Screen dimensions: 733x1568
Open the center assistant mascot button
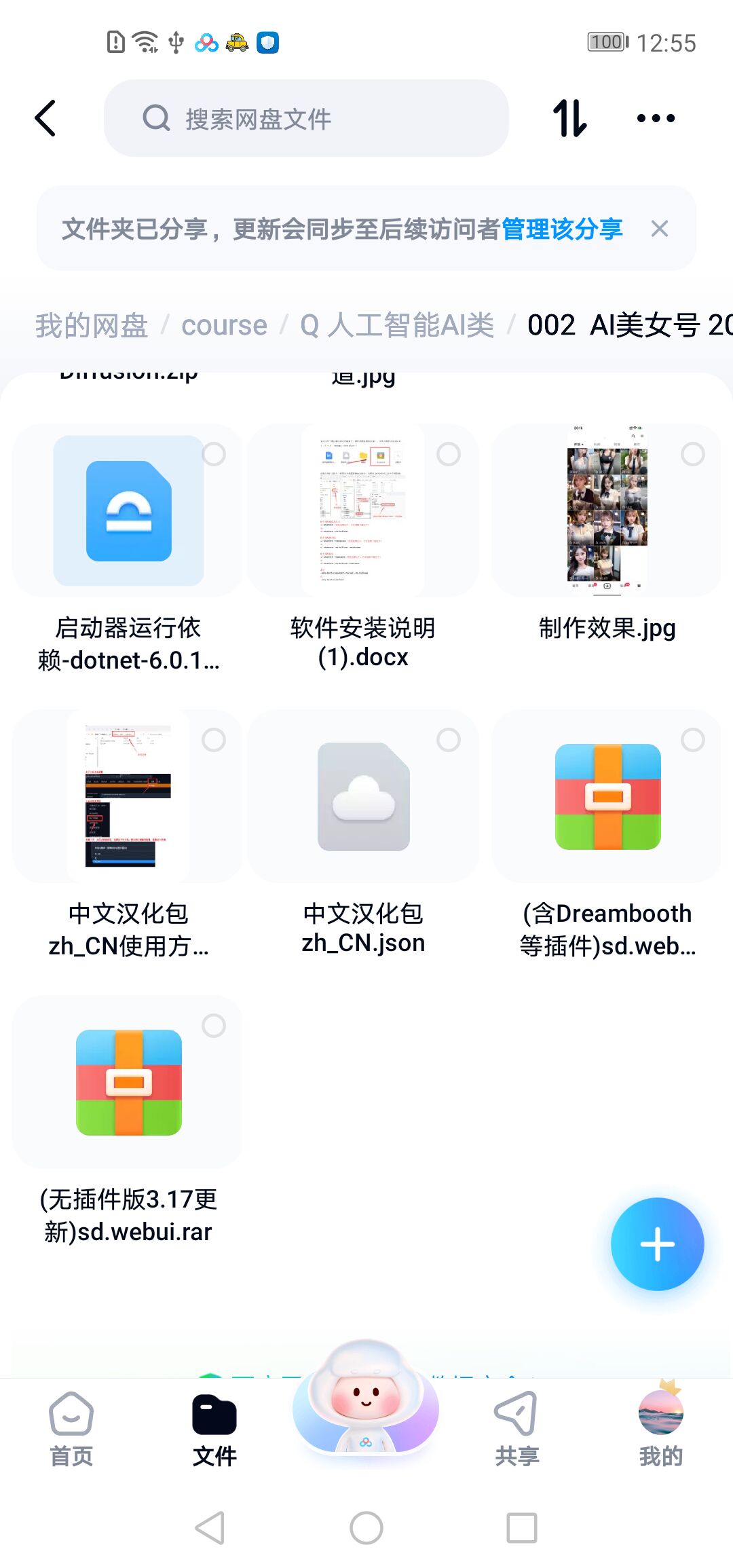(x=366, y=1405)
